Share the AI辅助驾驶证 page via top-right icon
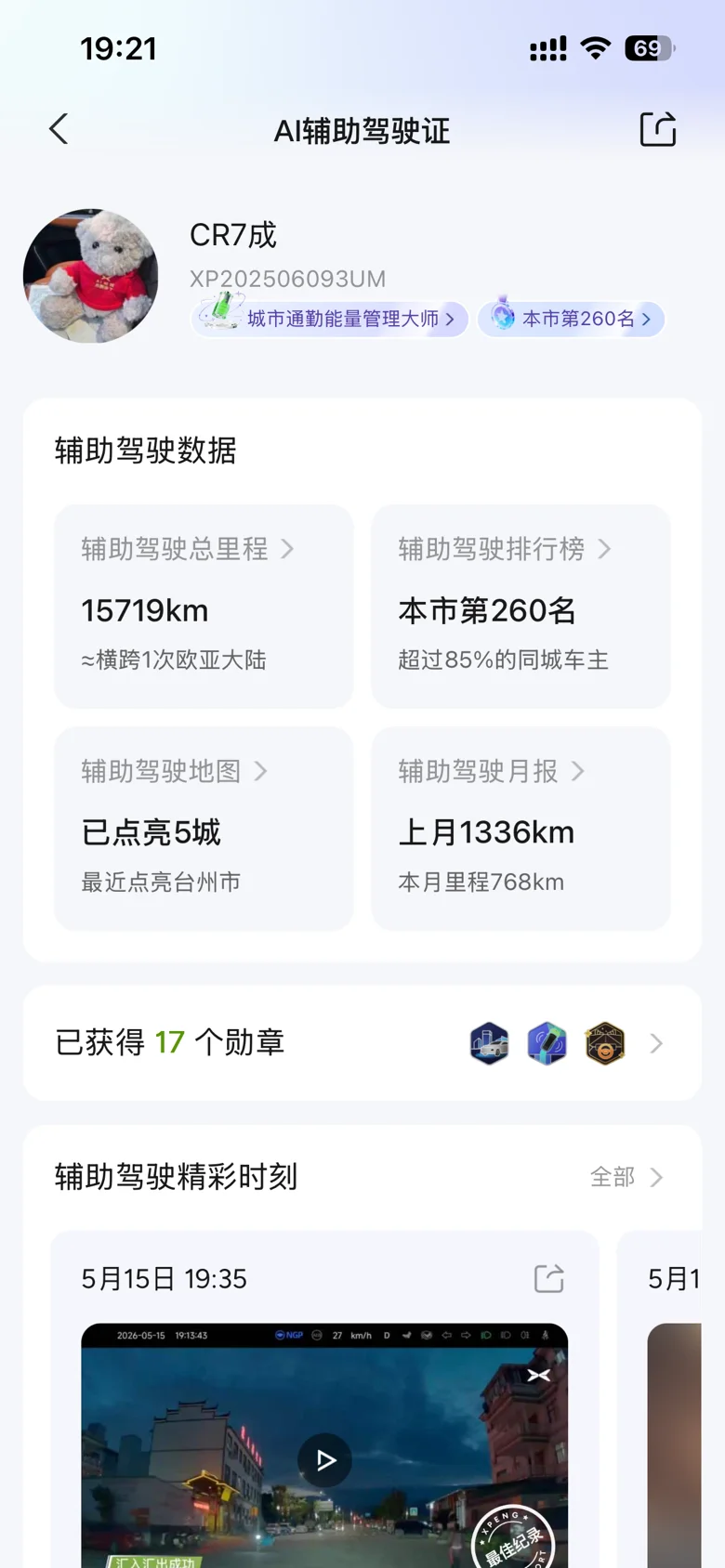Viewport: 725px width, 1568px height. (x=658, y=129)
